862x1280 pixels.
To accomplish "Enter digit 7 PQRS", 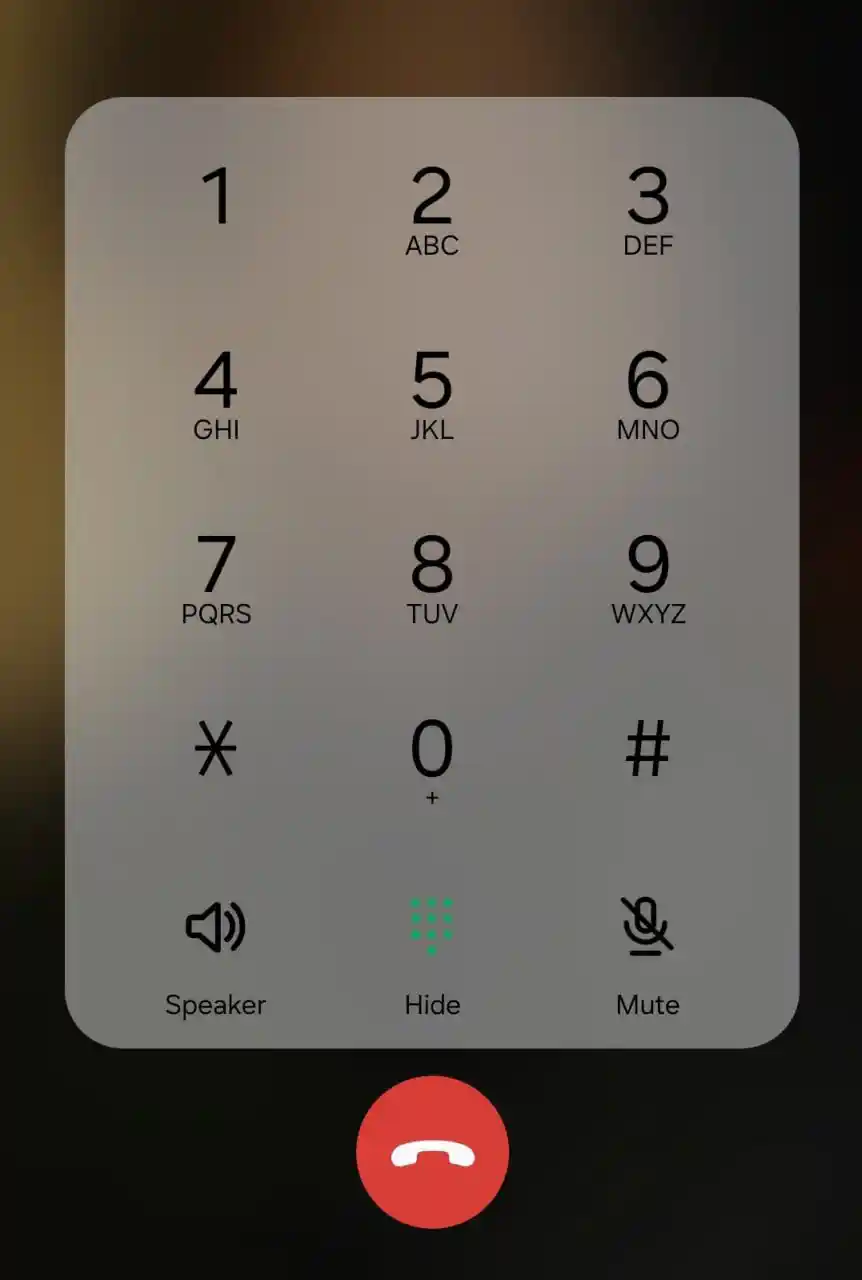I will (x=216, y=578).
